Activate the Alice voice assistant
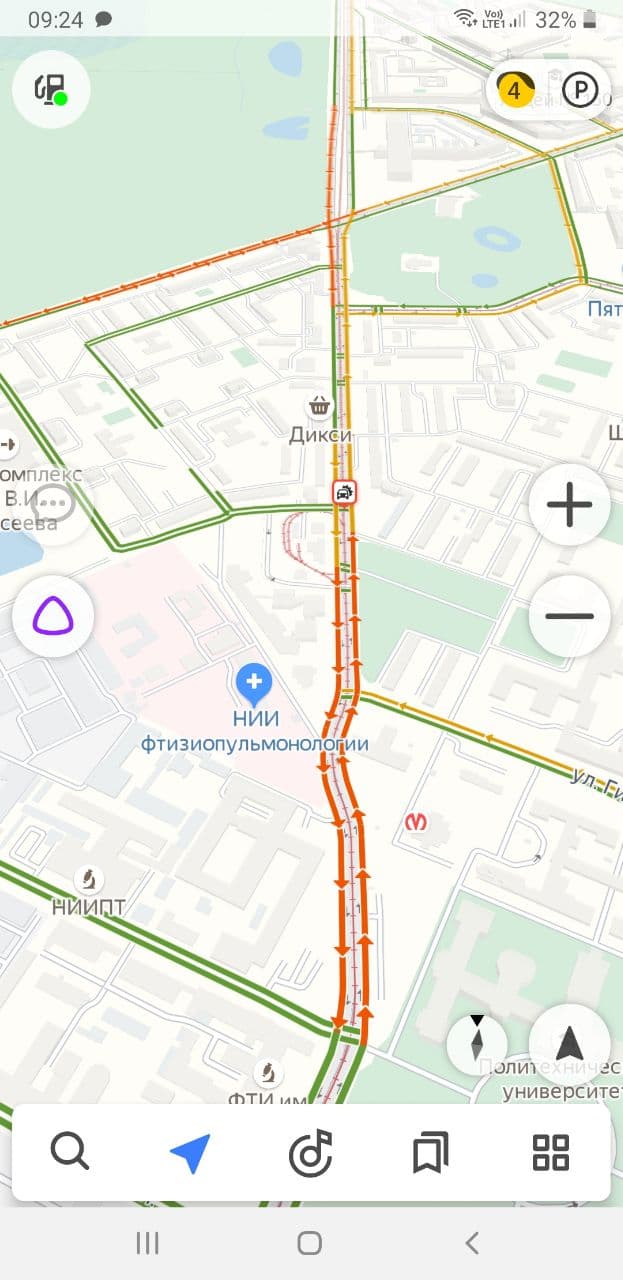Screen dimensions: 623x1280 tap(53, 617)
